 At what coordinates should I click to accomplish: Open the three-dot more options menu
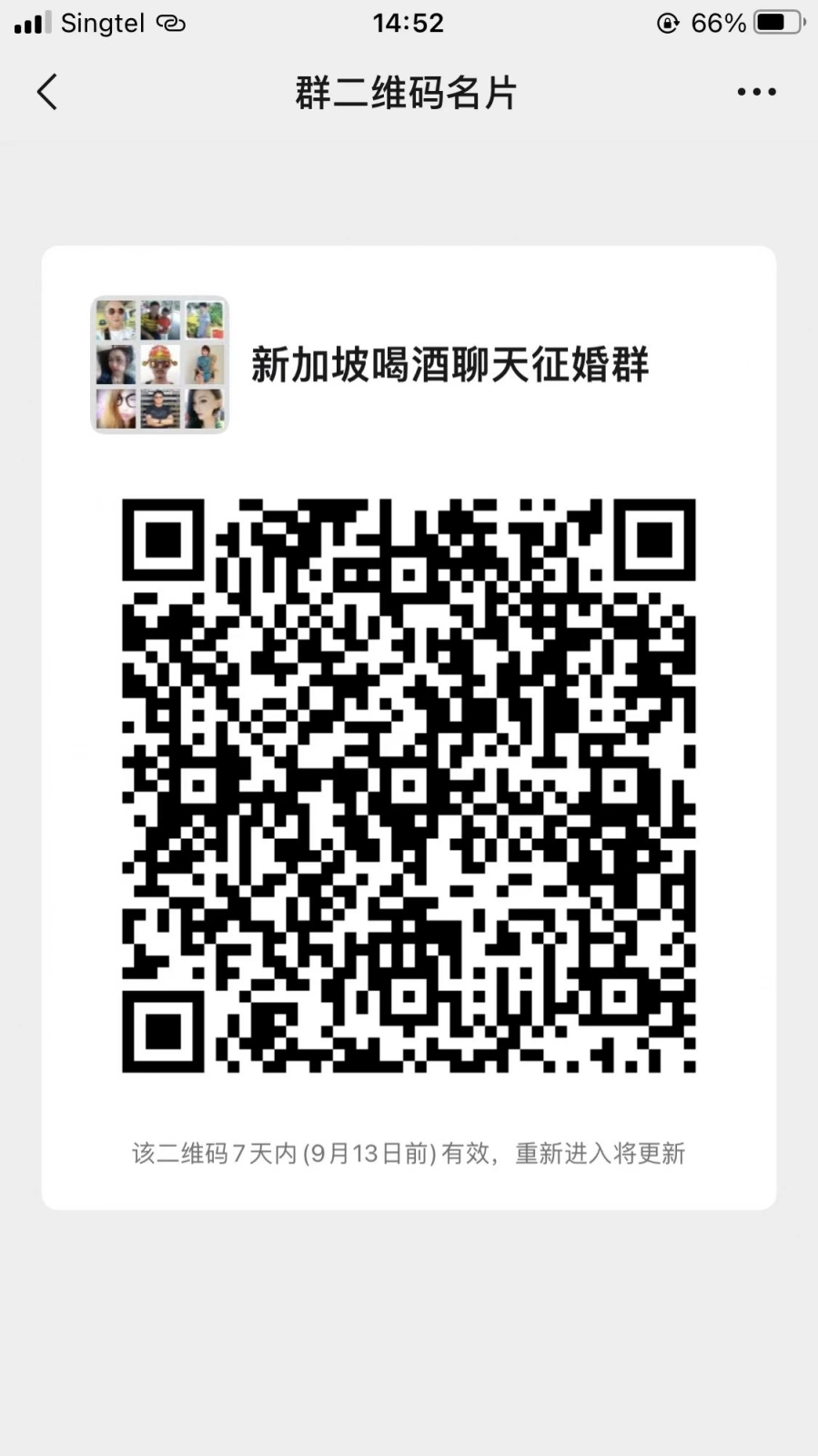(x=756, y=92)
